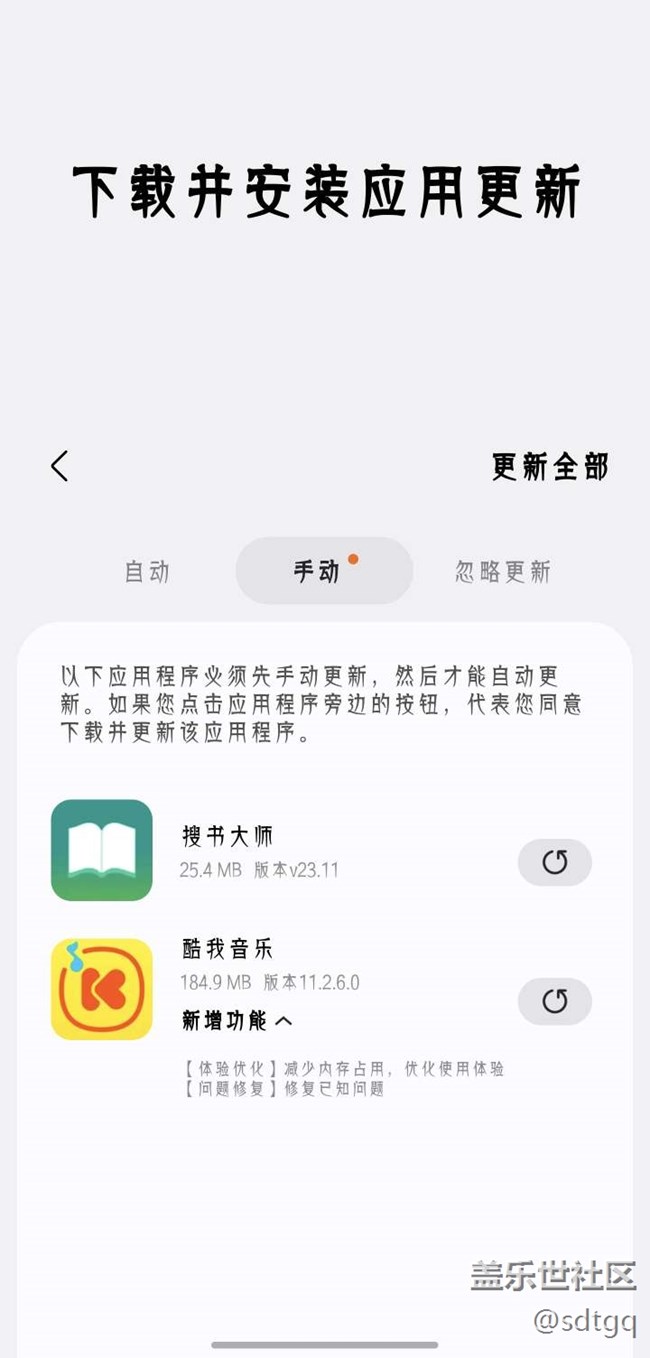Select the 手动 tab
650x1358 pixels.
[x=324, y=571]
